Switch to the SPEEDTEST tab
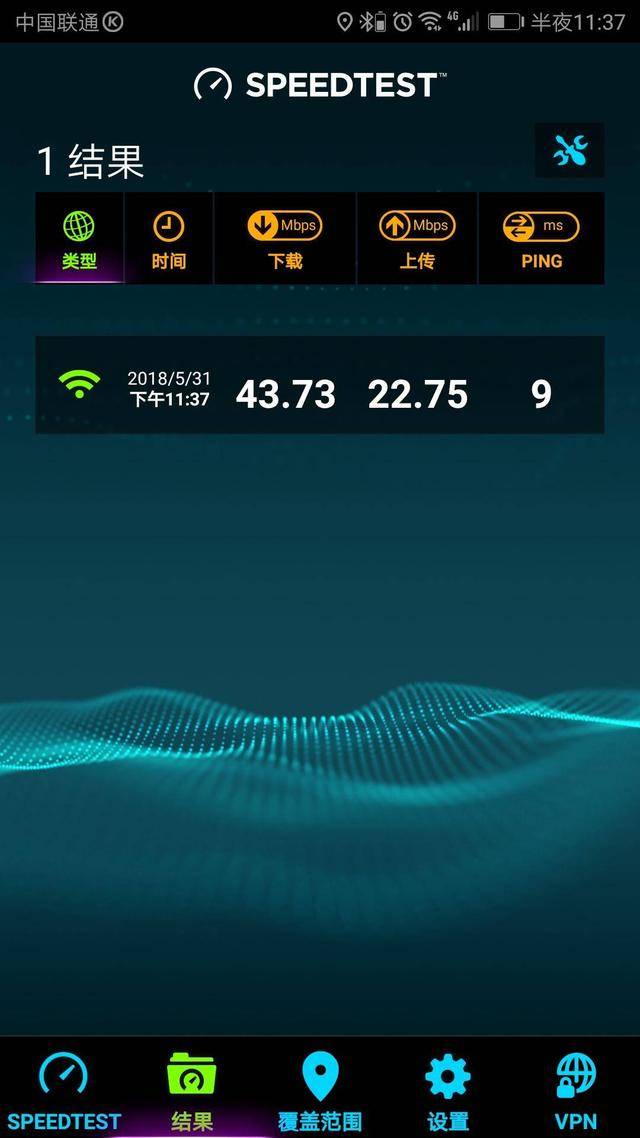 coord(64,1090)
